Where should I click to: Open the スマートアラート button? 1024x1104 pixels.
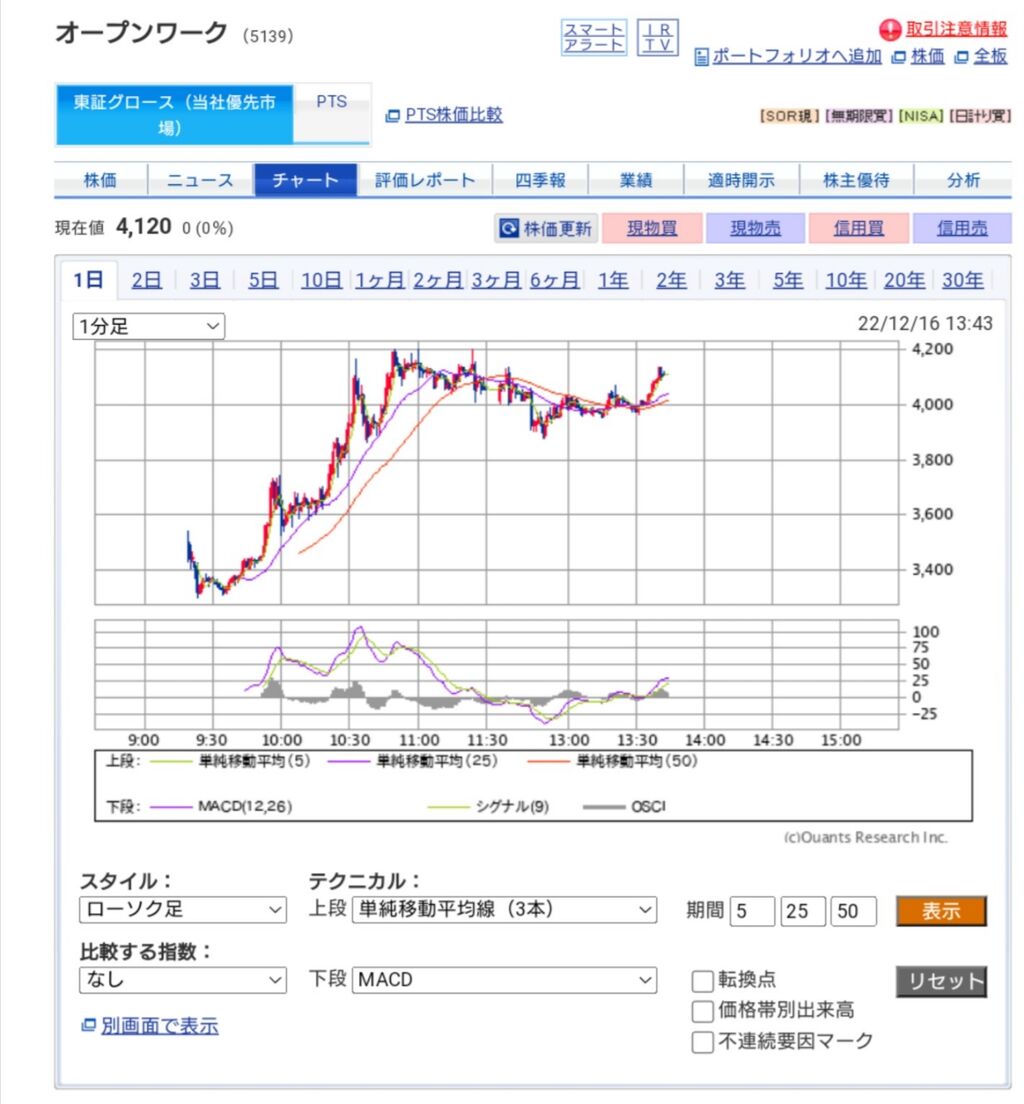point(594,38)
